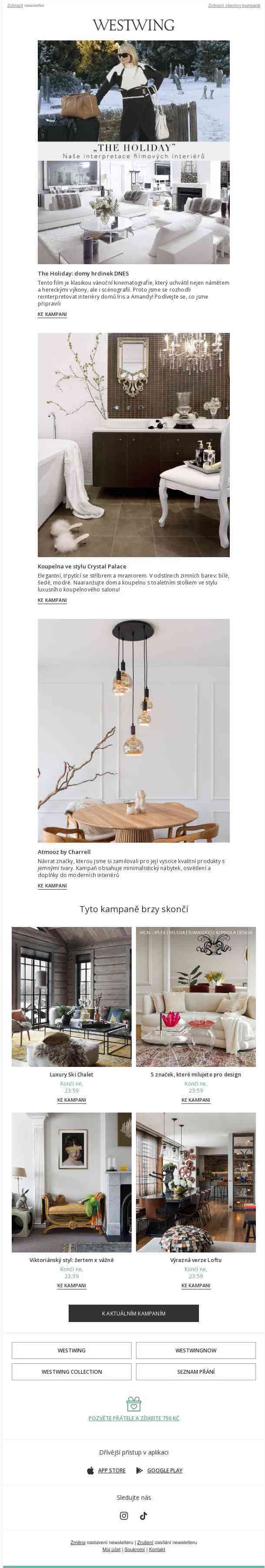Select the WESTWING button
Screen dimensions: 265x1568
(x=72, y=1350)
